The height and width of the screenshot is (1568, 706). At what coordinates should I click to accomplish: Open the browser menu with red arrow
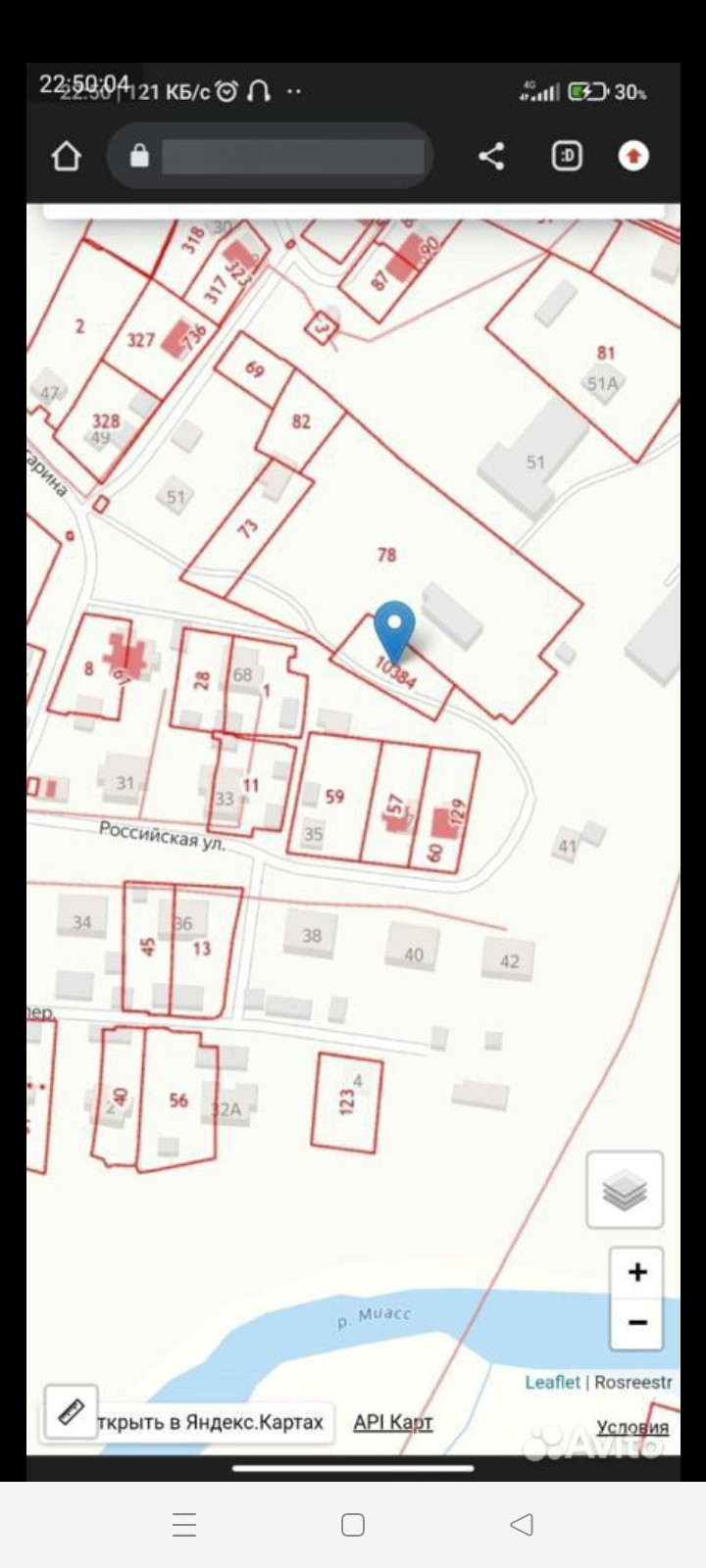point(633,156)
